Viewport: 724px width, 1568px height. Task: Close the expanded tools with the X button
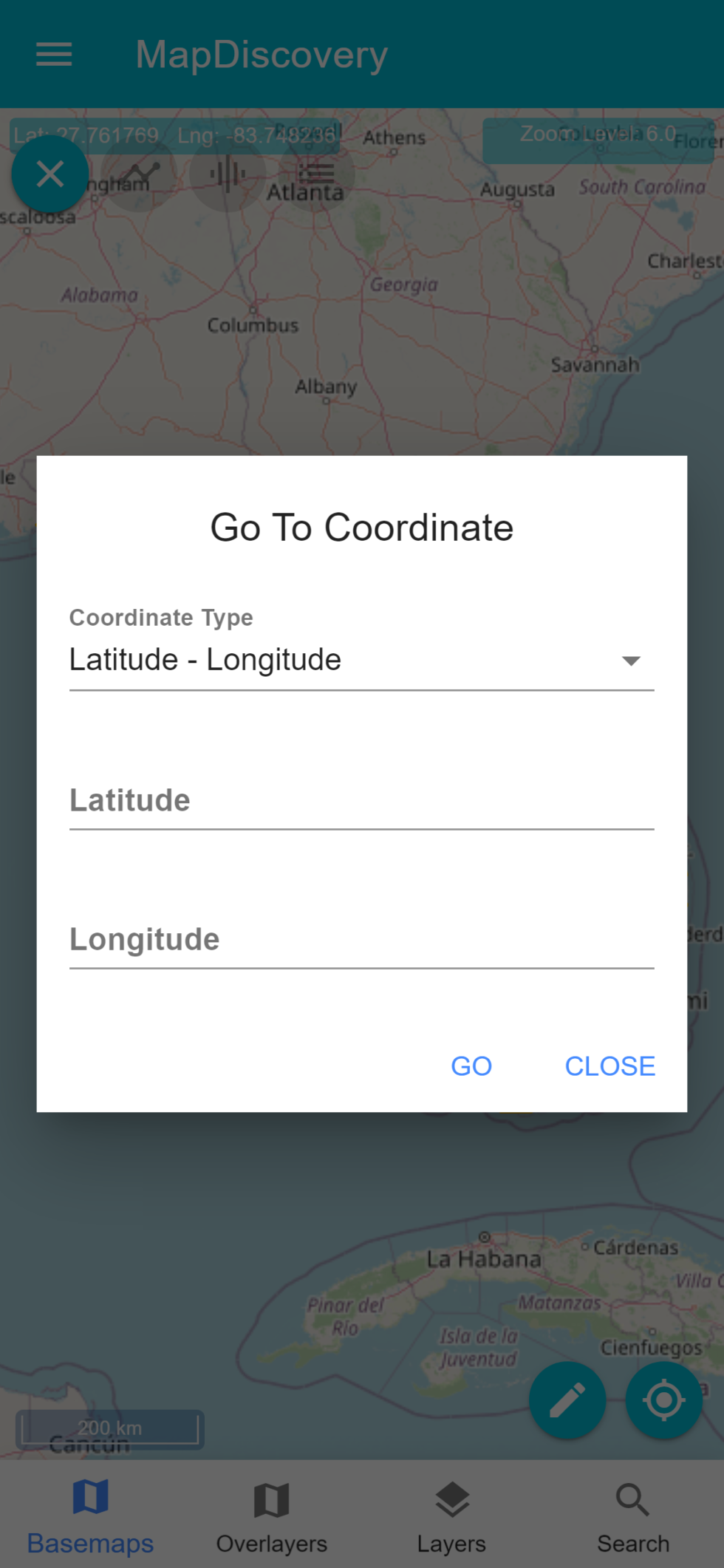click(x=50, y=174)
